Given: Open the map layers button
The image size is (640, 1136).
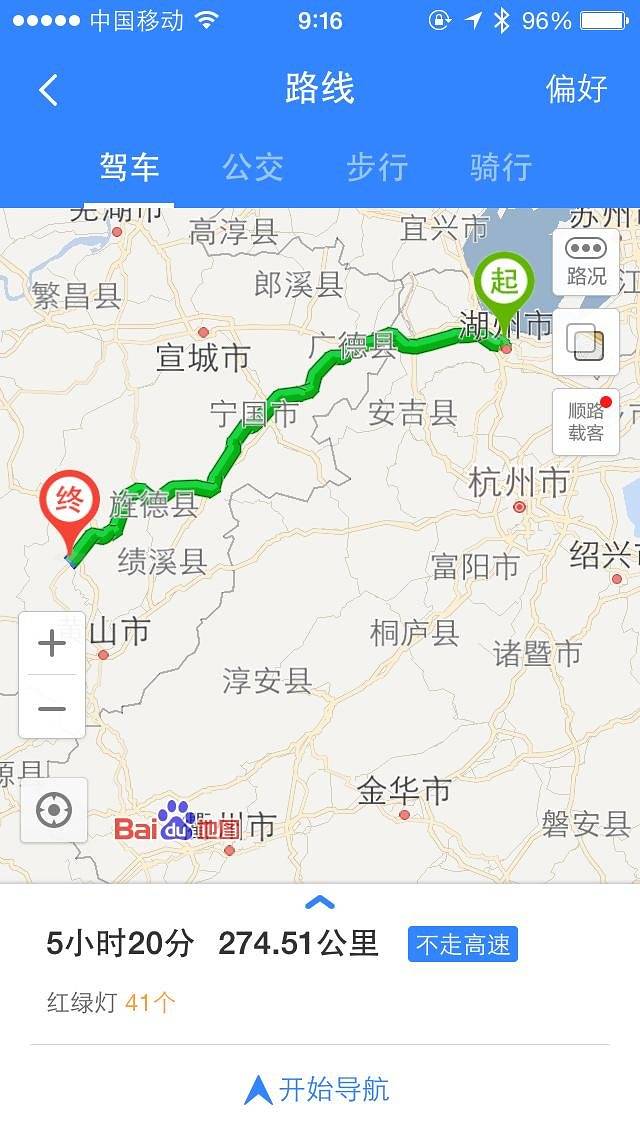Looking at the screenshot, I should tap(586, 343).
